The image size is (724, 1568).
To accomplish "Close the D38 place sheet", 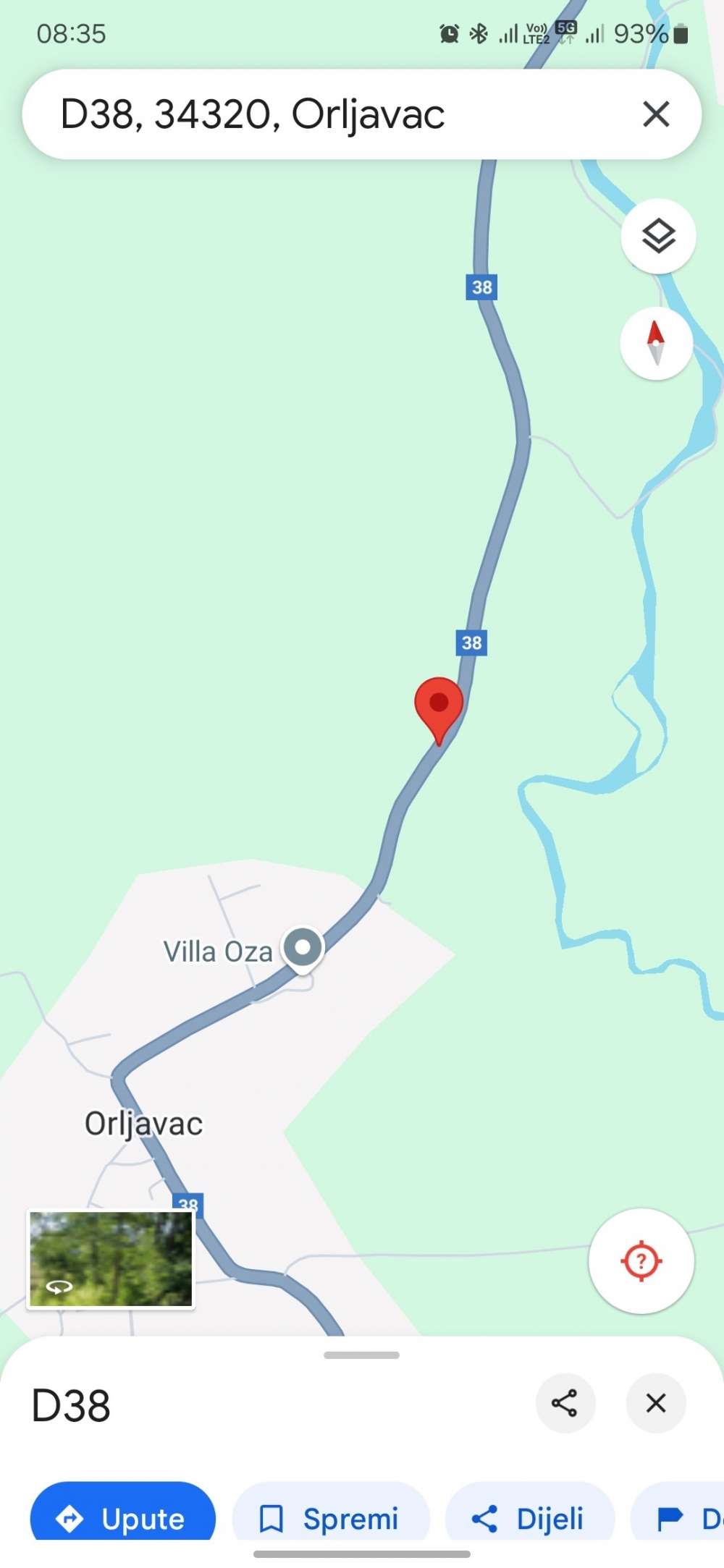I will click(656, 1403).
